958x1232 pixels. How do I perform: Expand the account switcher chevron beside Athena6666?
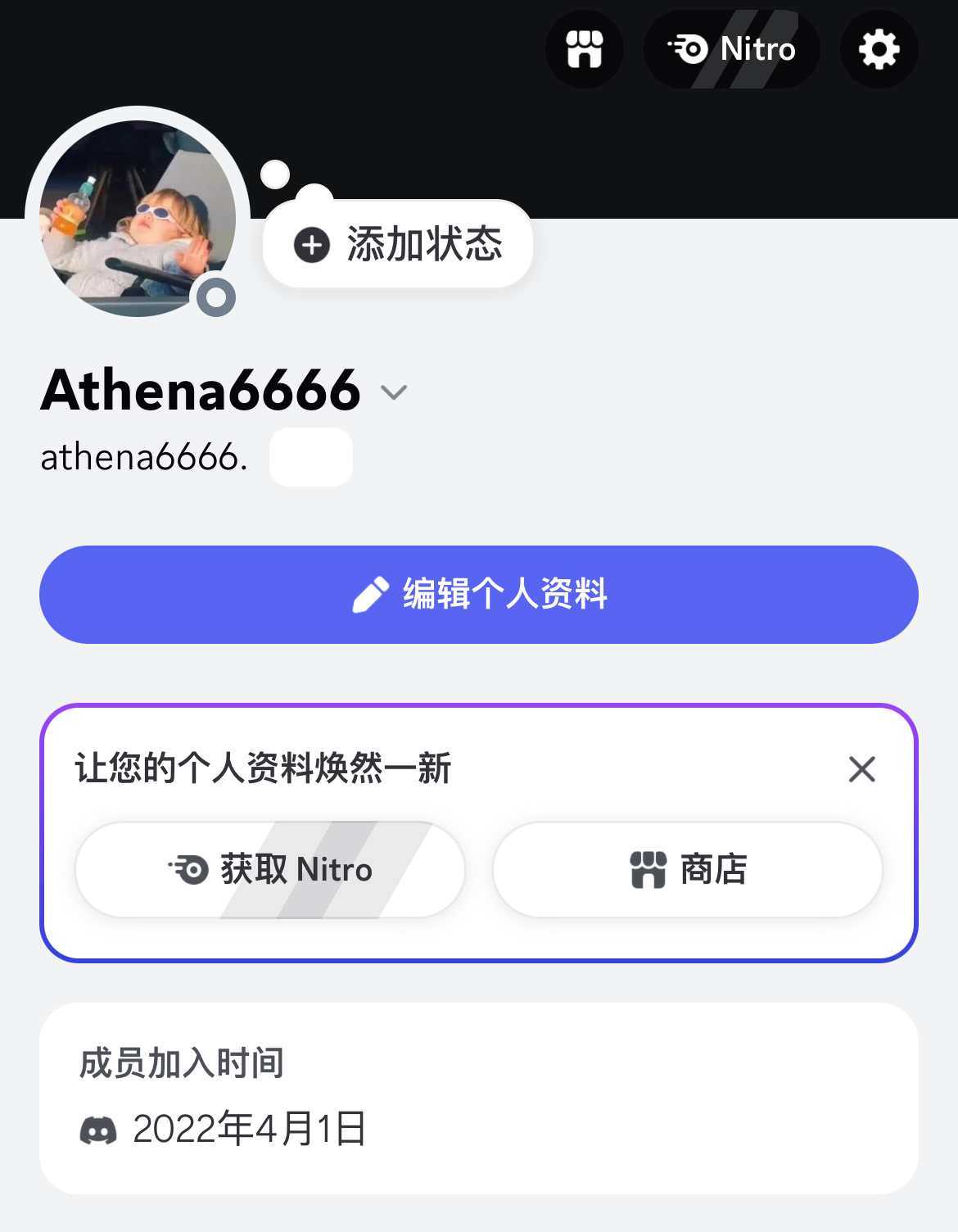394,392
